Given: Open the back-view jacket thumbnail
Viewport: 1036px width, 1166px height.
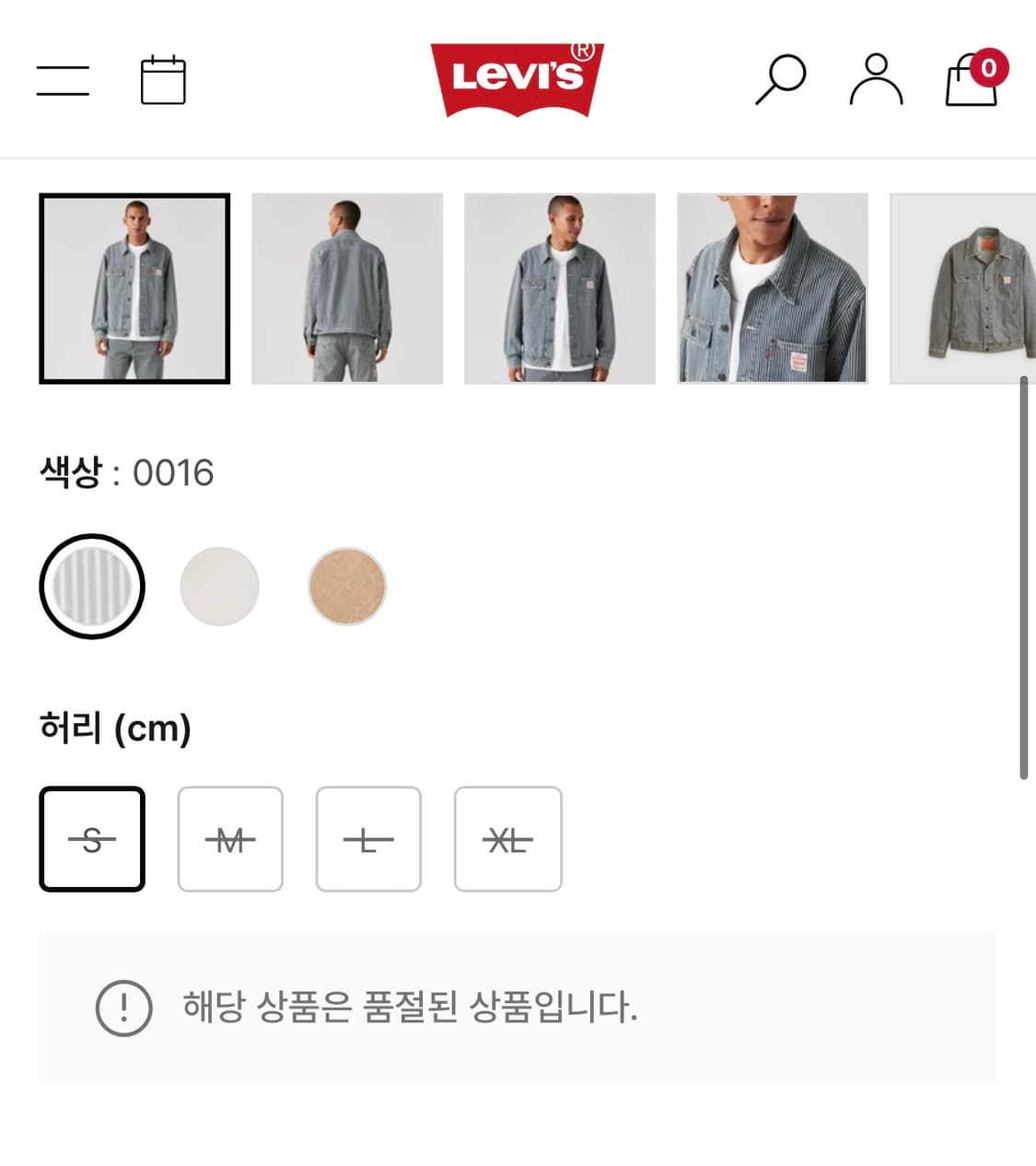Looking at the screenshot, I should [x=347, y=287].
